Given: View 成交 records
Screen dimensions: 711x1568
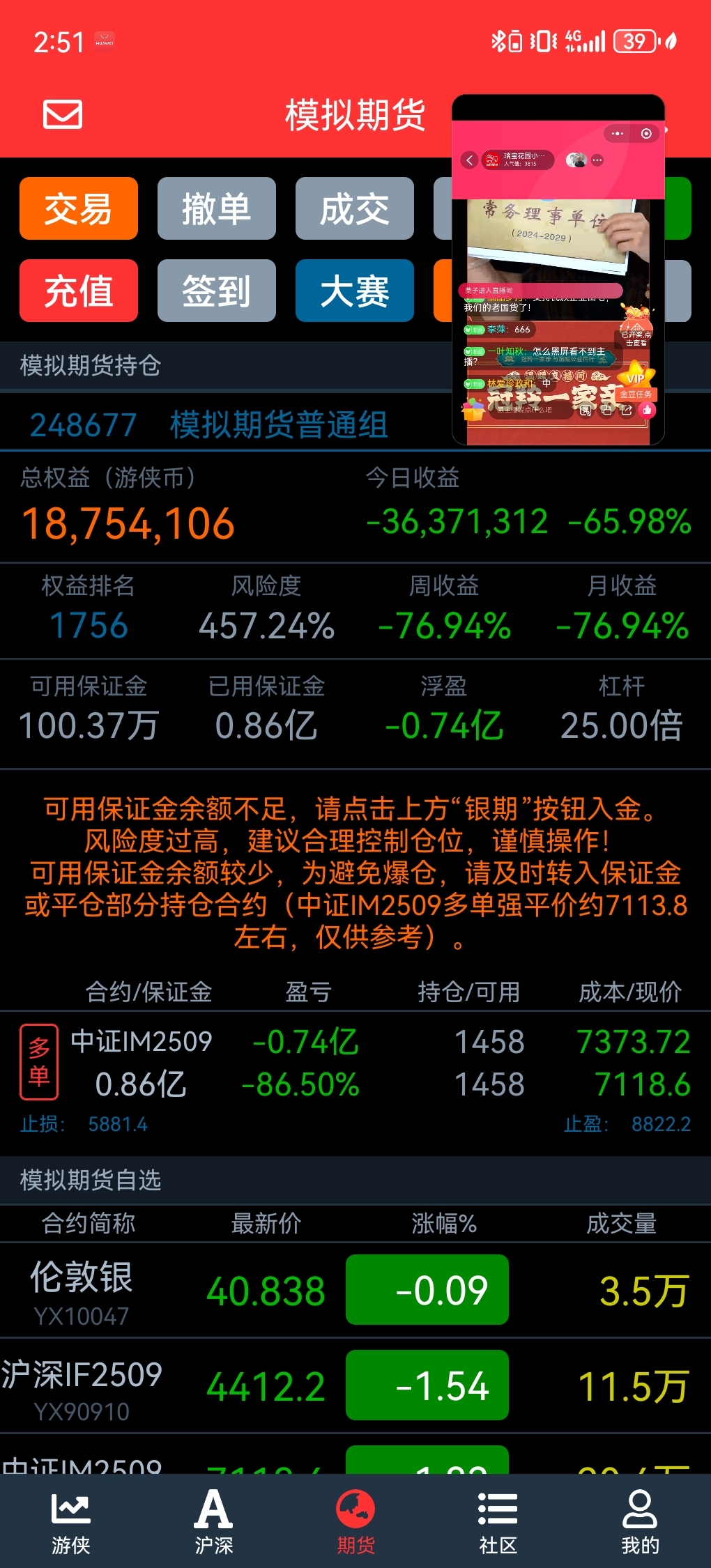Looking at the screenshot, I should 355,208.
